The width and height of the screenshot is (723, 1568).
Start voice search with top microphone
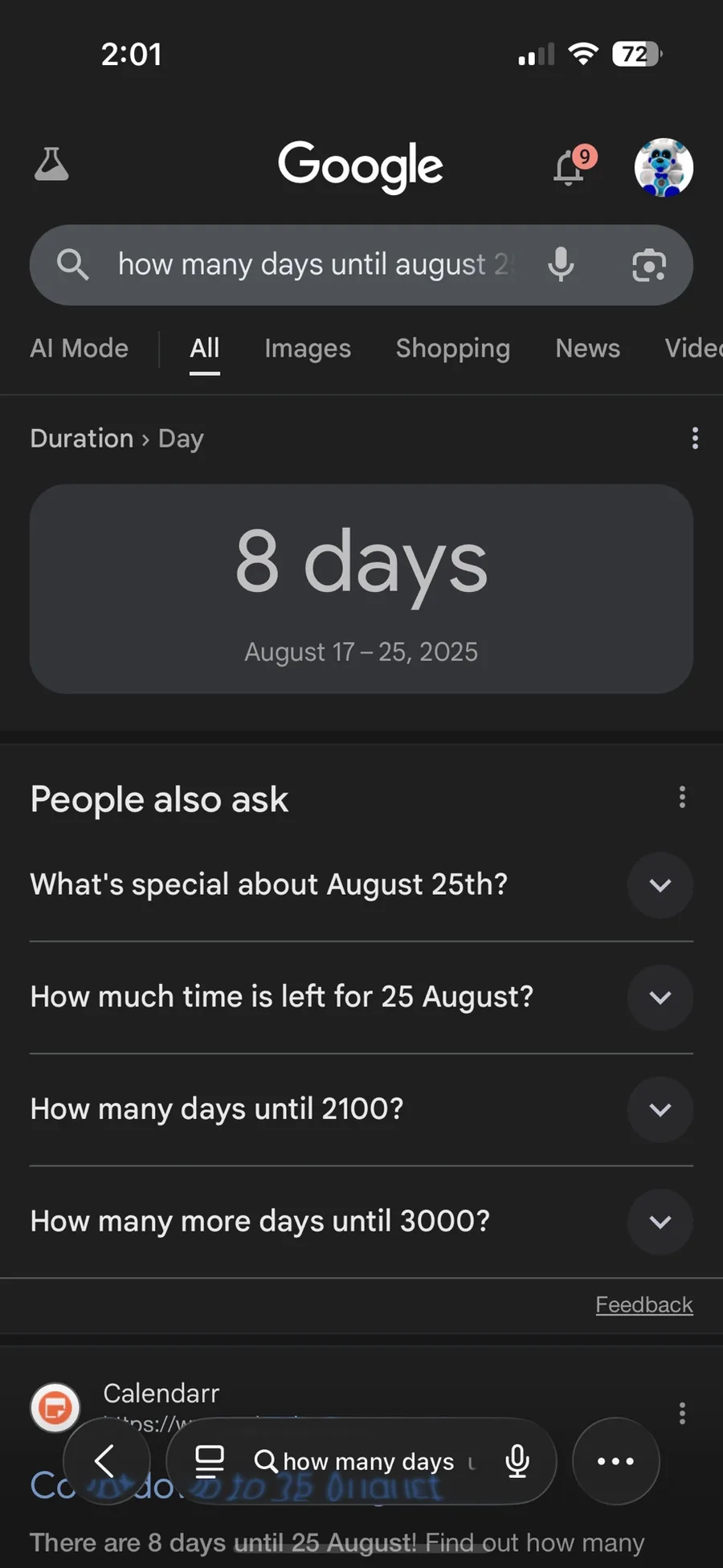click(x=561, y=264)
